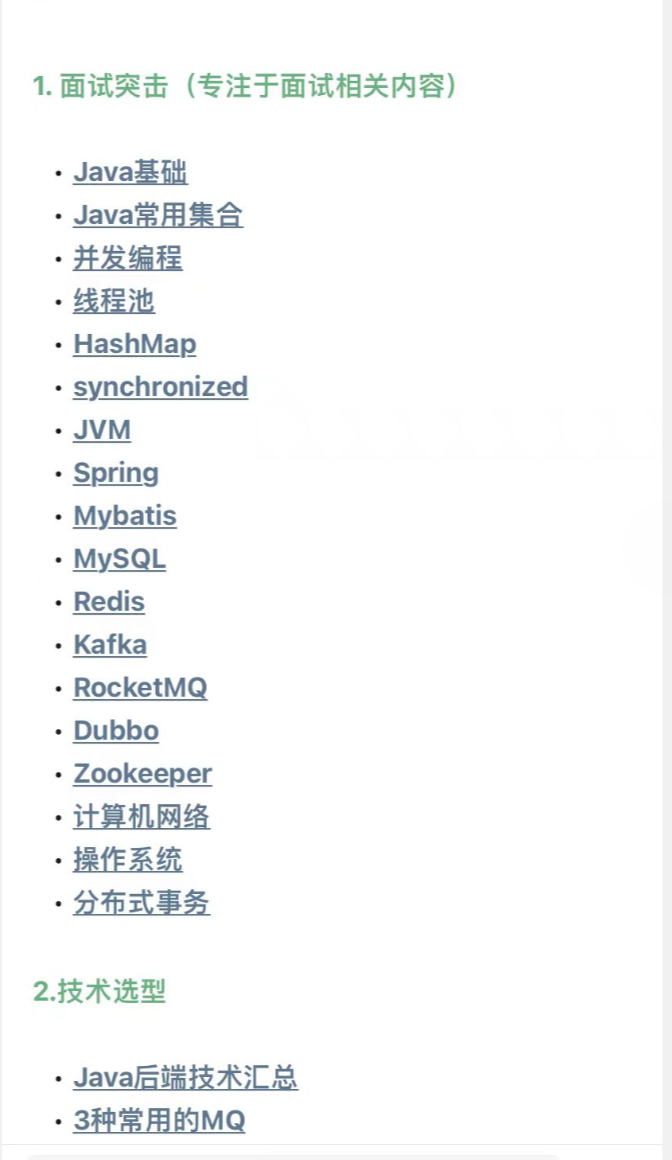The image size is (672, 1160).
Task: Open the Java基础 link
Action: click(x=130, y=172)
